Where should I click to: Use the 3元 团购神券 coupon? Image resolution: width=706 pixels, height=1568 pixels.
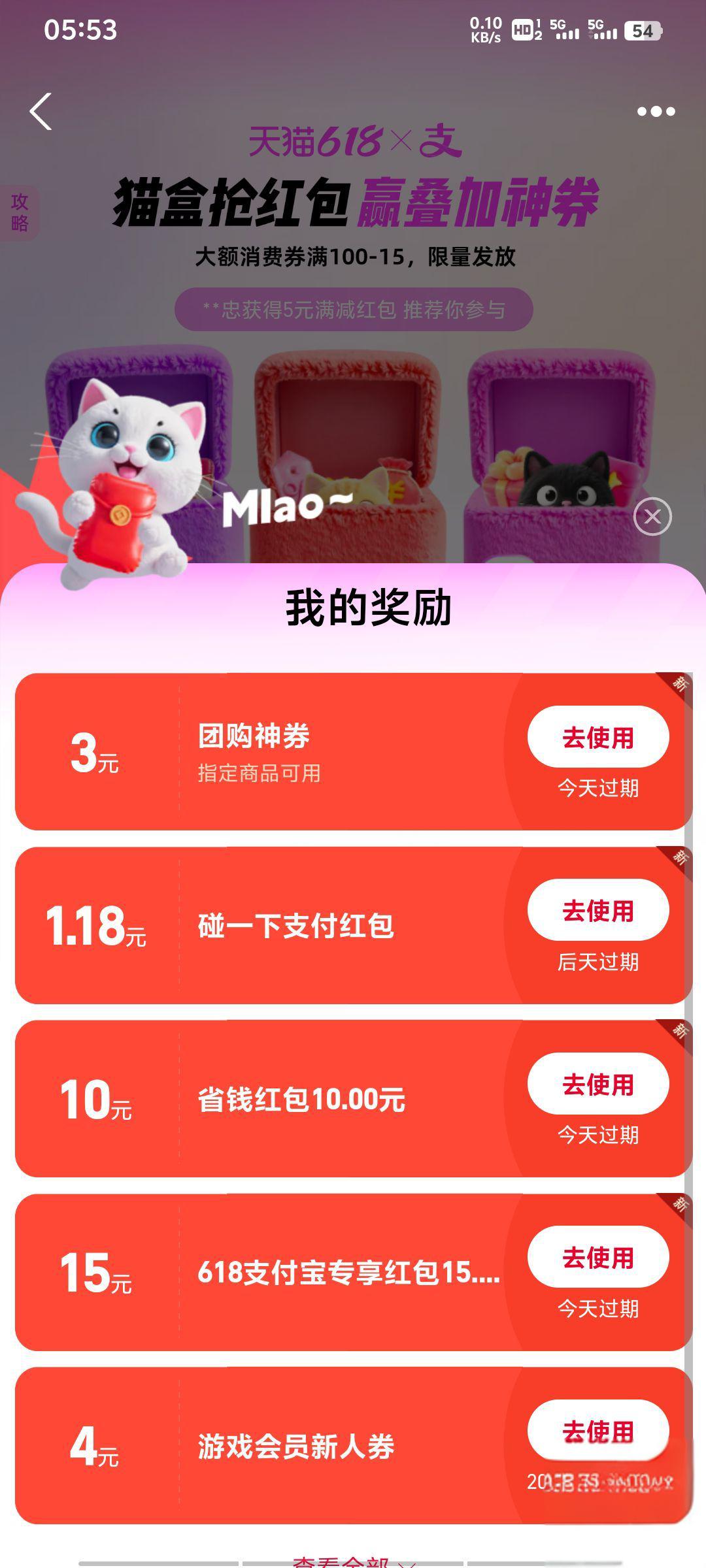597,738
